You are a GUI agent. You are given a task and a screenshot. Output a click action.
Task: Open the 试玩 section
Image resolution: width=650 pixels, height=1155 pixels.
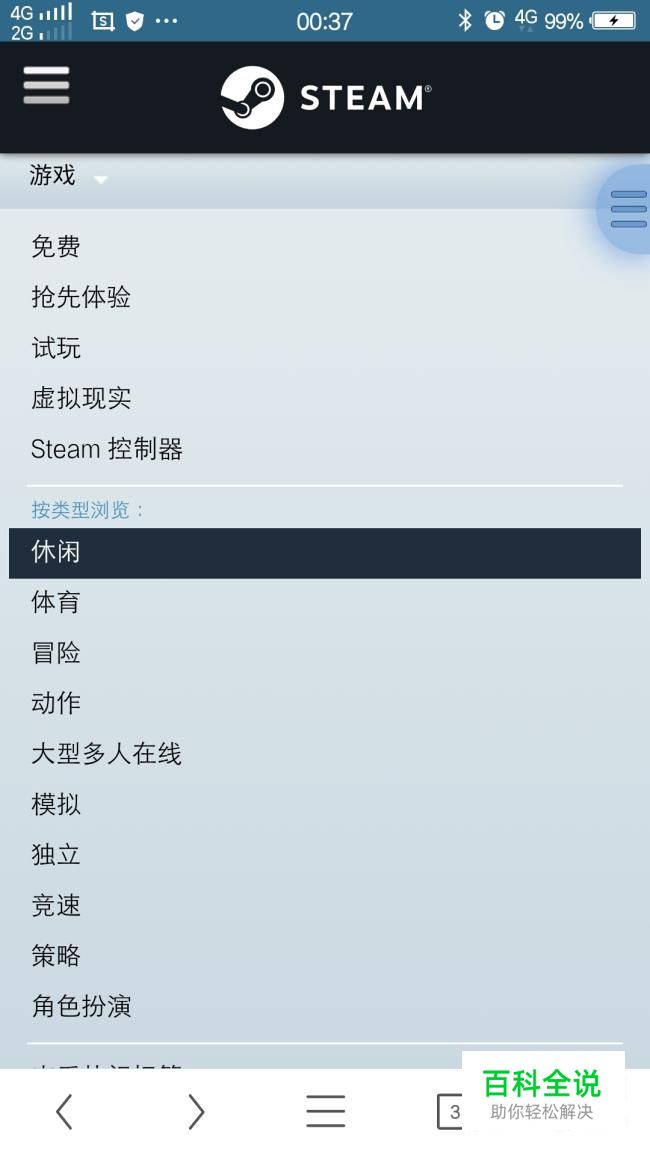click(56, 348)
